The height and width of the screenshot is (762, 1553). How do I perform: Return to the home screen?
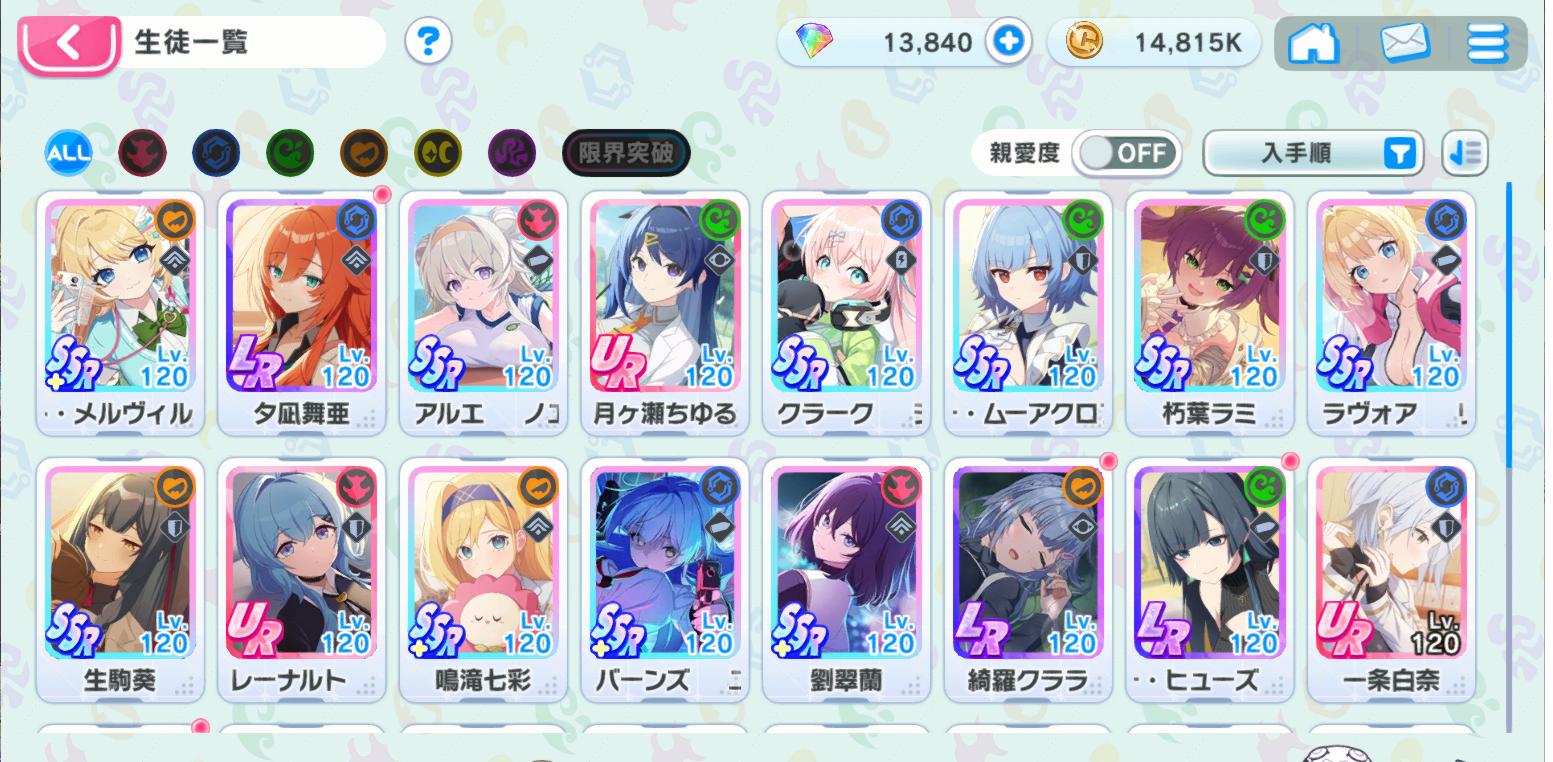(1312, 43)
